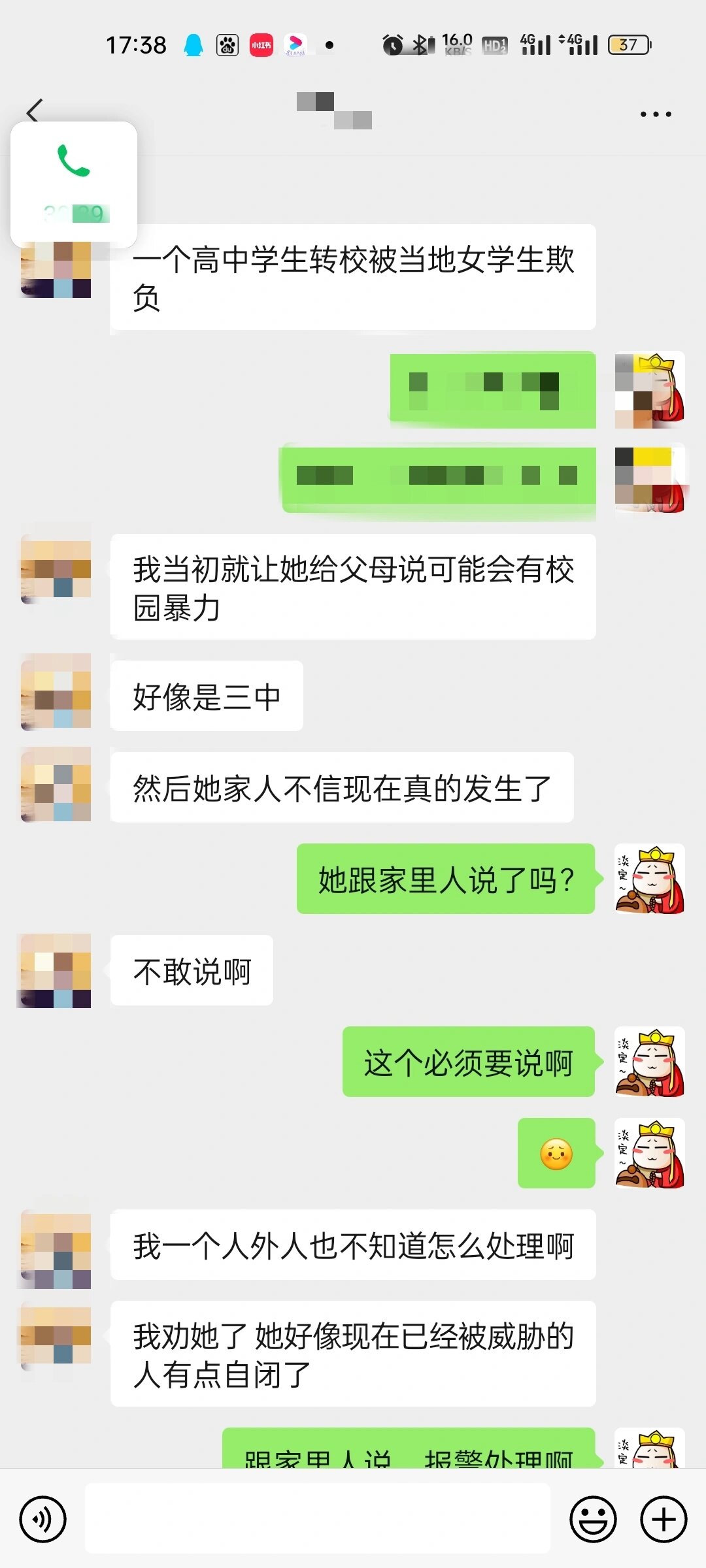Focus the message text field
This screenshot has height=1568, width=706.
(x=318, y=1518)
